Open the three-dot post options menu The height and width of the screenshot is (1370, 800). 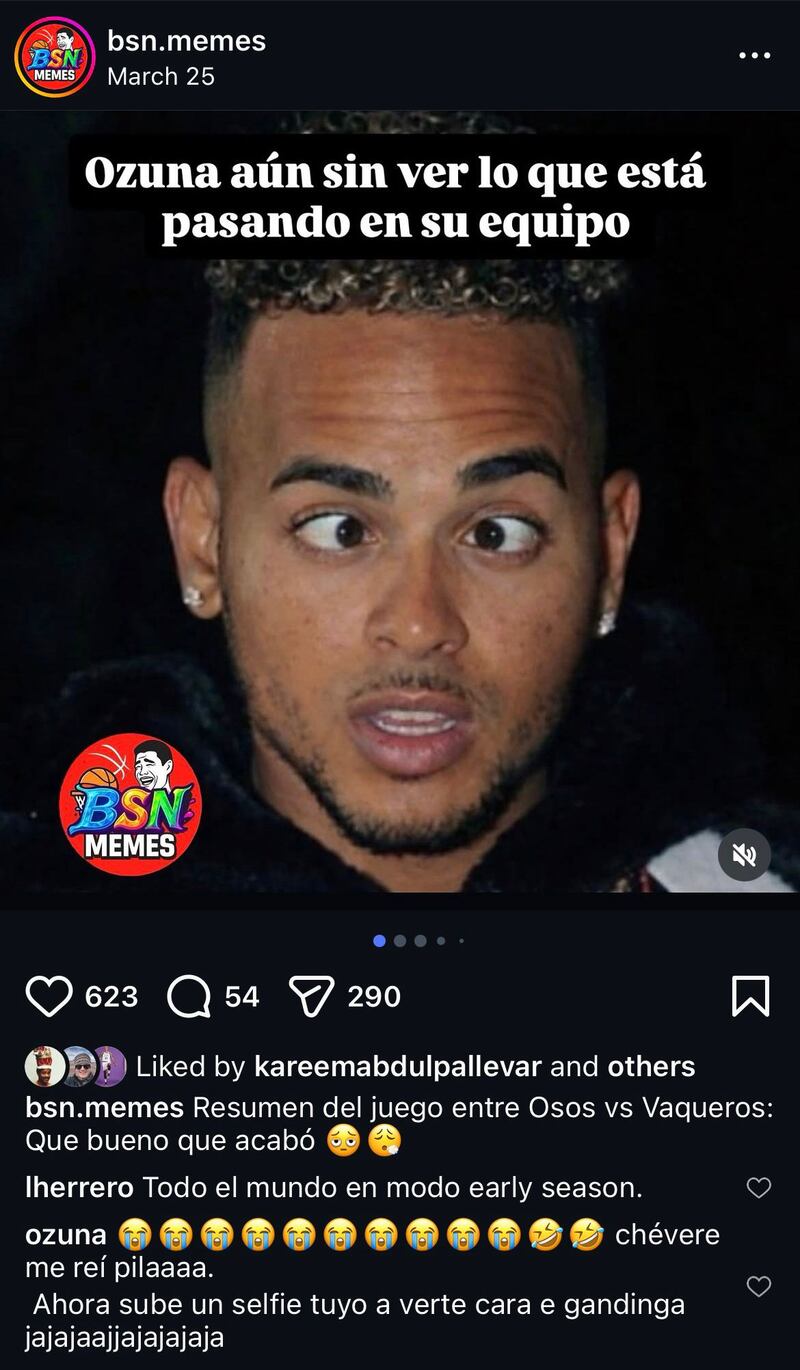click(756, 55)
